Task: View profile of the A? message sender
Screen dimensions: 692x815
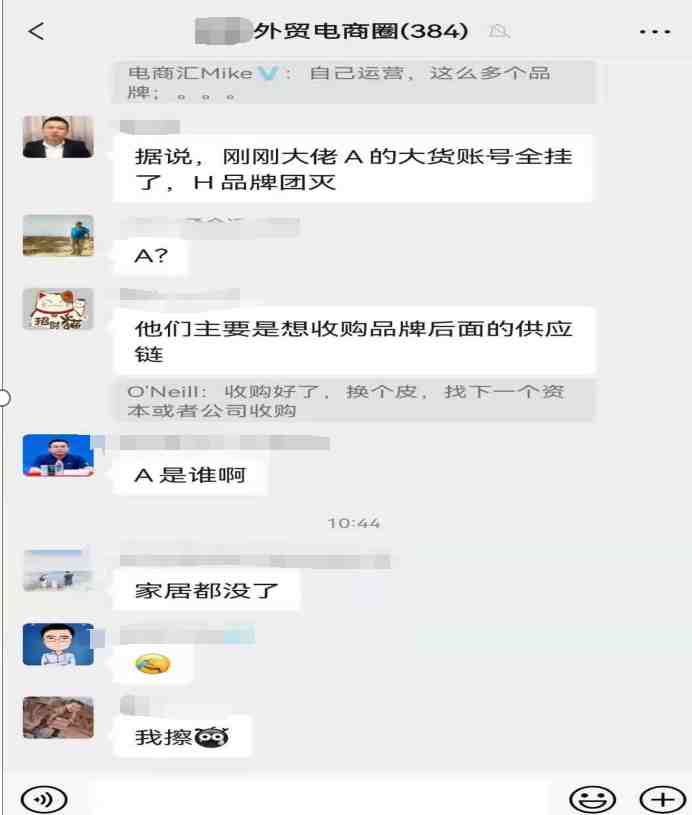Action: click(58, 236)
